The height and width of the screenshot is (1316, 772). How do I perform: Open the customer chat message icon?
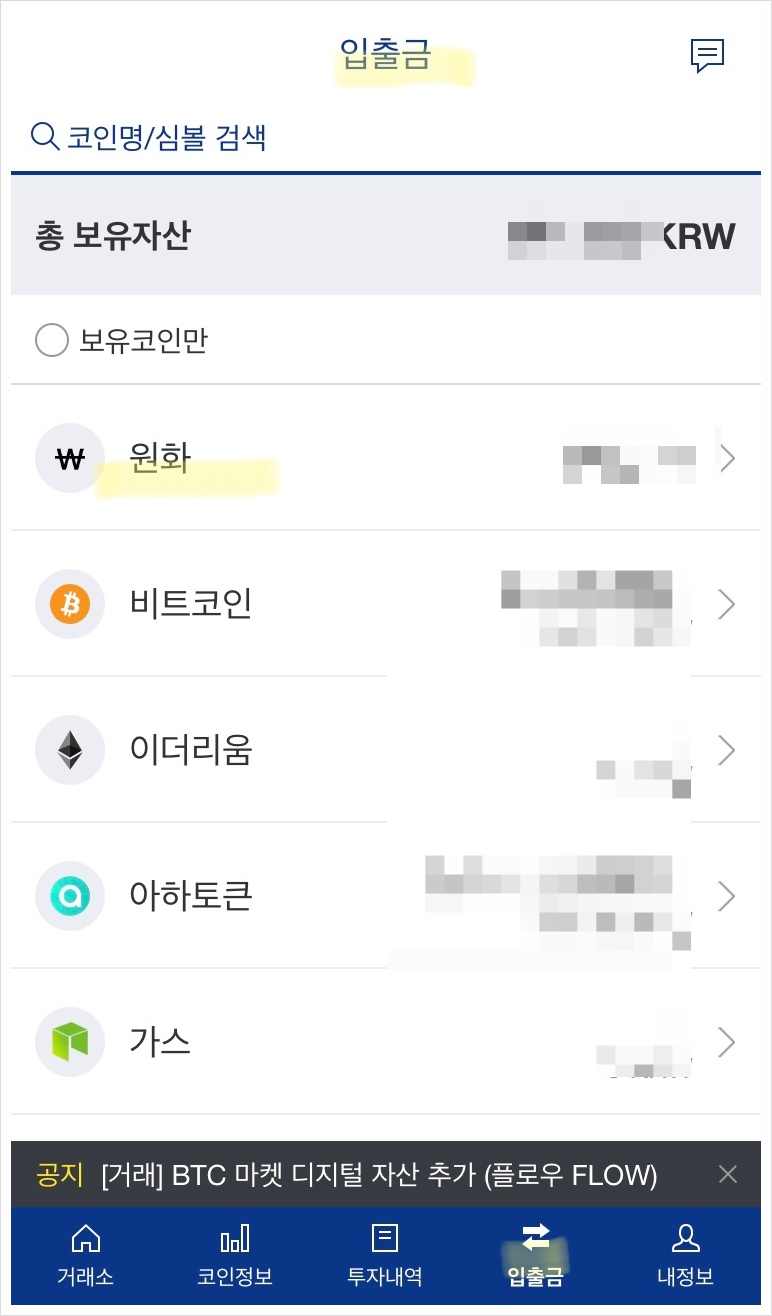point(708,55)
